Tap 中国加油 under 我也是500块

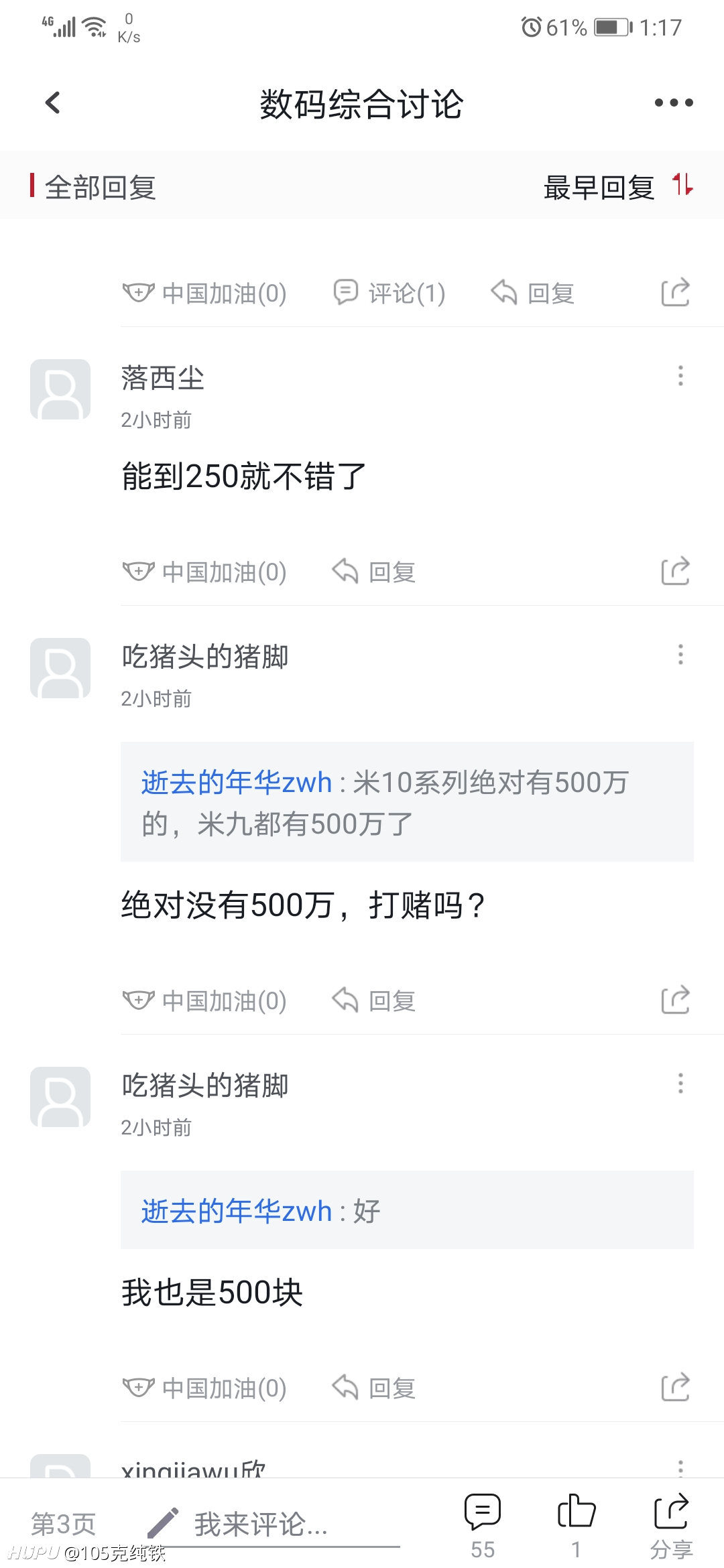point(204,1388)
